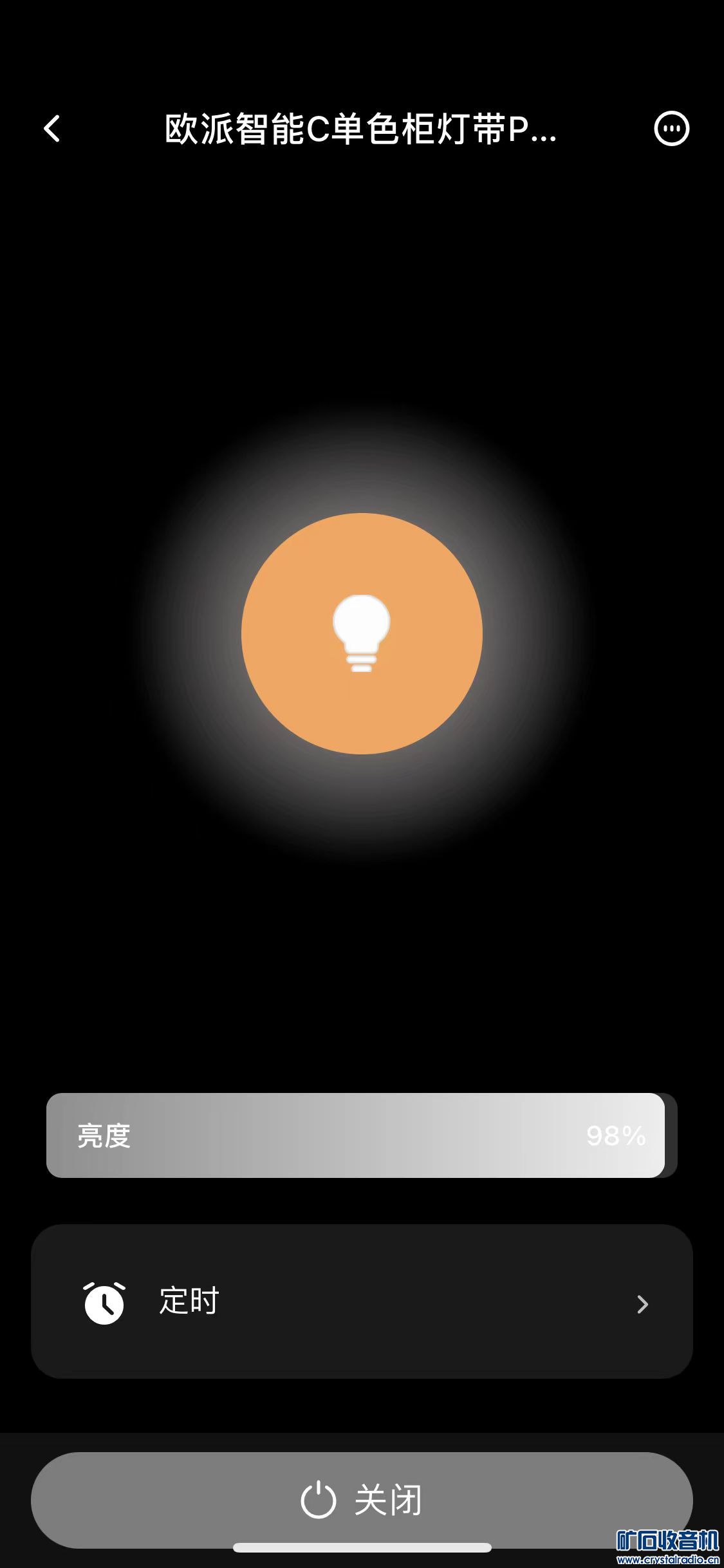Go back using the top-left arrow

point(52,129)
